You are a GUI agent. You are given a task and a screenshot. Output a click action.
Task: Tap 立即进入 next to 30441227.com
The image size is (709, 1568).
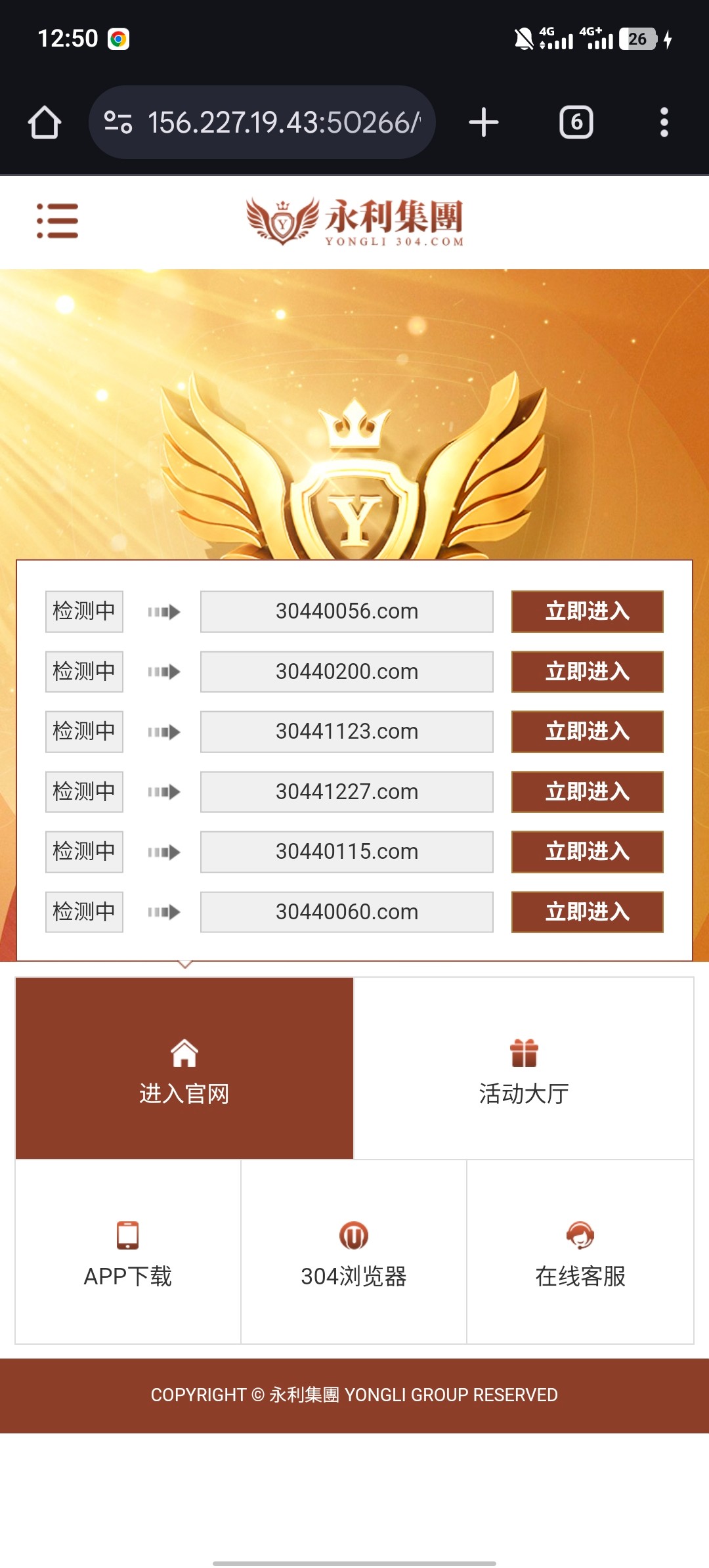587,792
